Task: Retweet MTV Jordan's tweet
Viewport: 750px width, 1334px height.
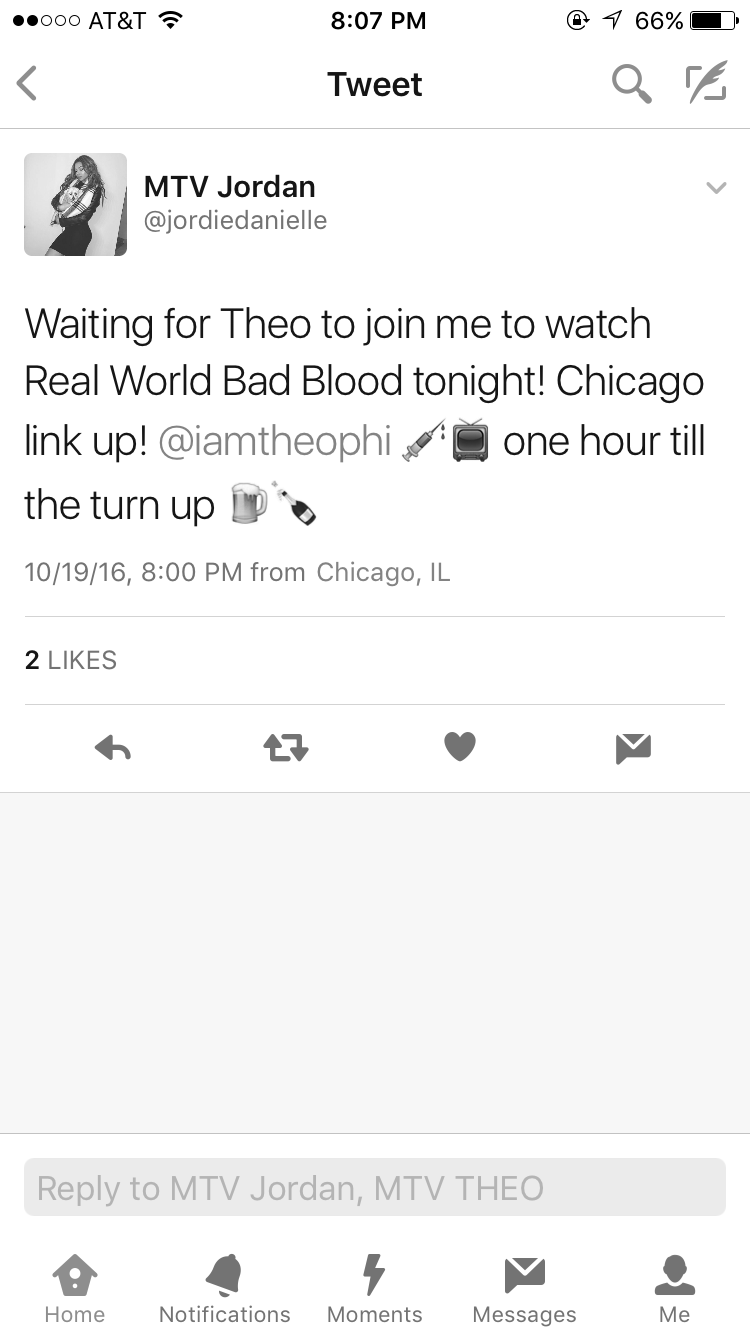Action: (286, 747)
